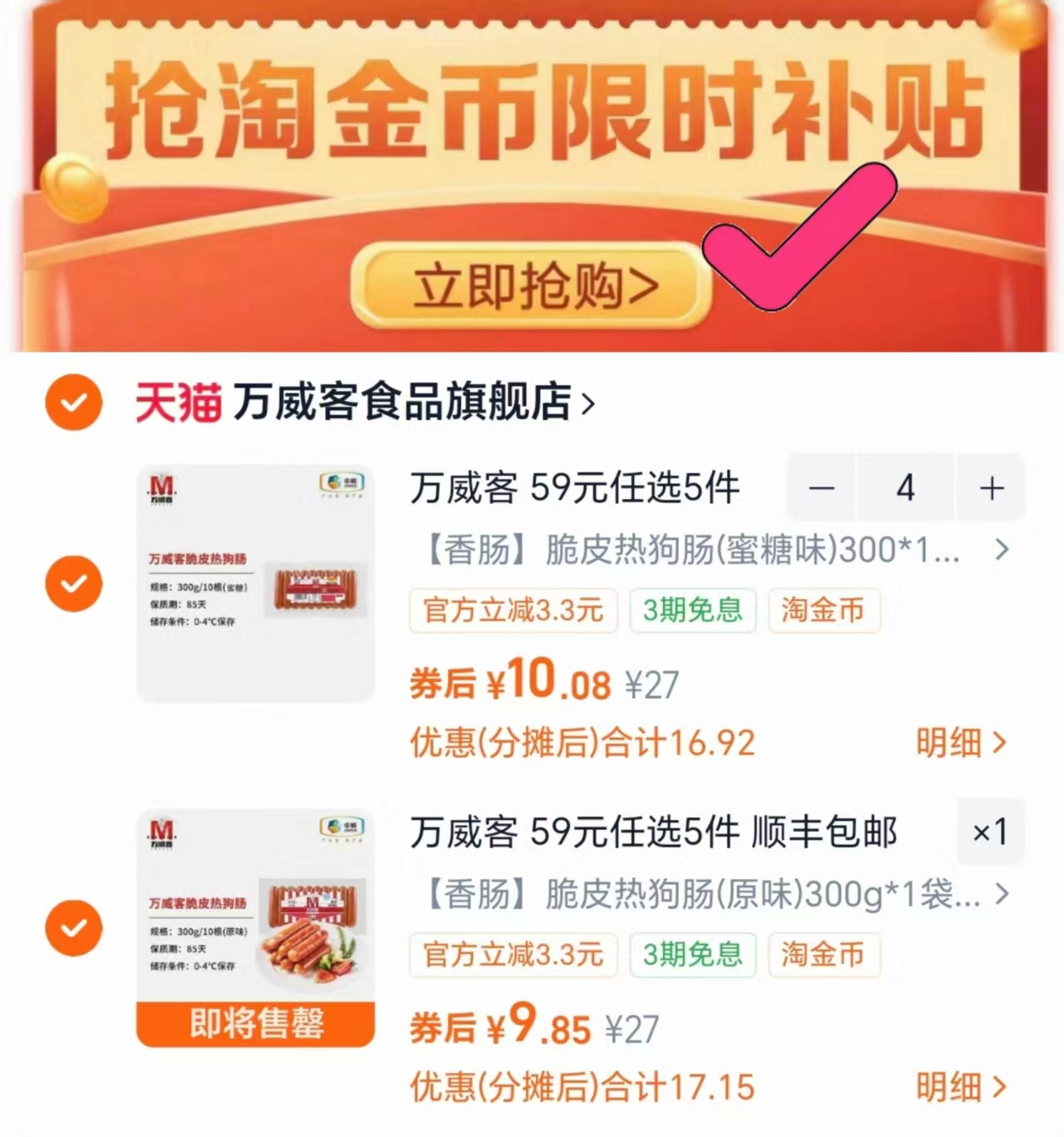
Task: Click the 天猫 logo icon
Action: click(x=176, y=403)
